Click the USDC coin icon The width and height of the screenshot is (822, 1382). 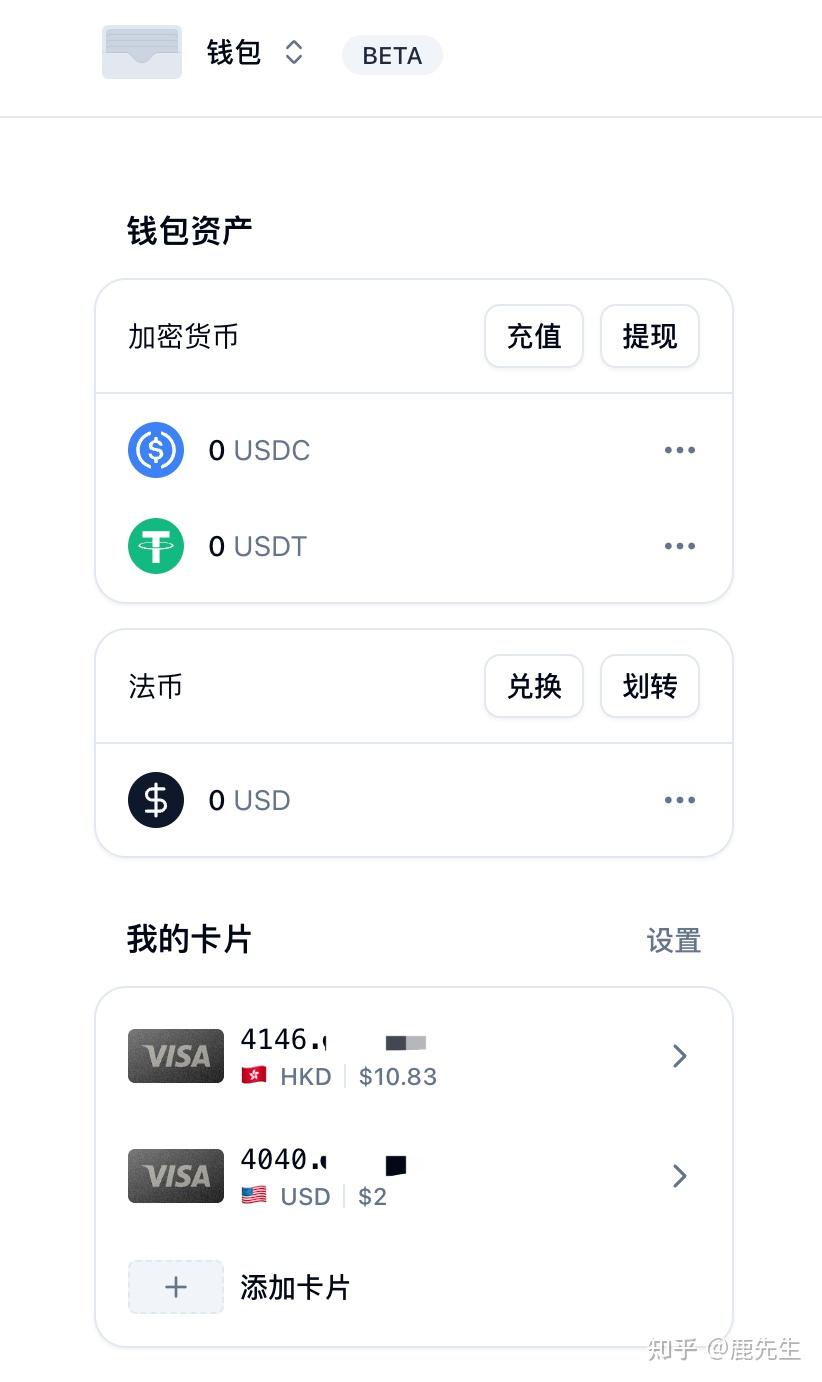coord(156,450)
